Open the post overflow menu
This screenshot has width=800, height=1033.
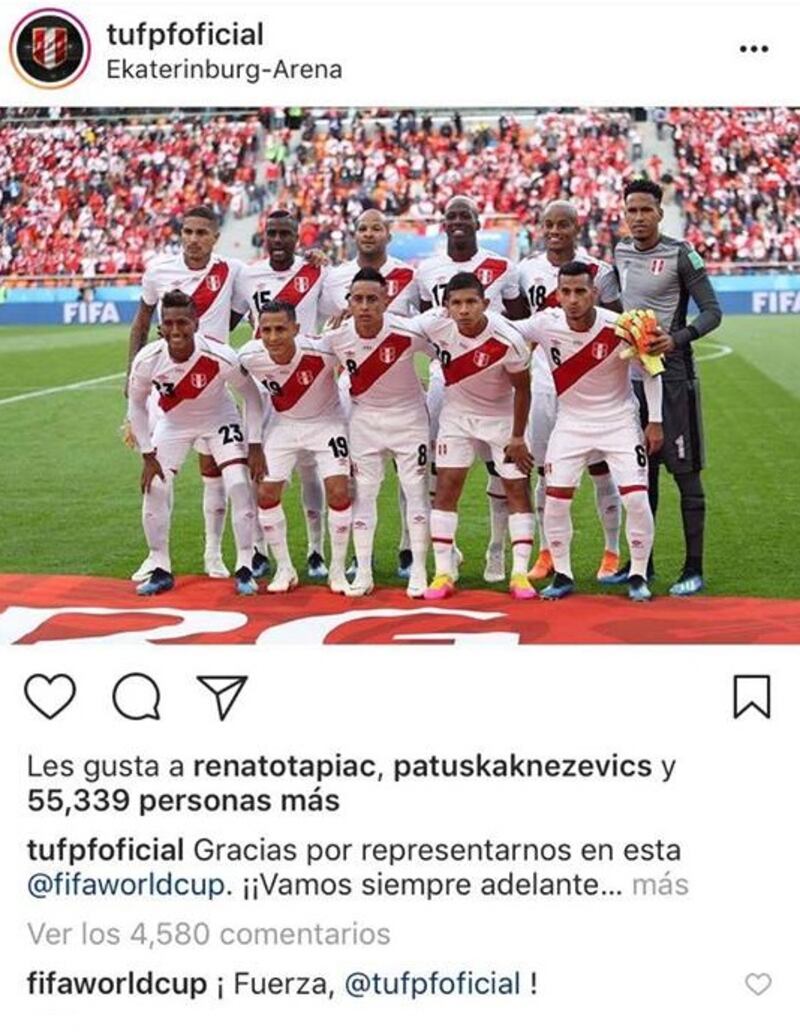(x=752, y=48)
